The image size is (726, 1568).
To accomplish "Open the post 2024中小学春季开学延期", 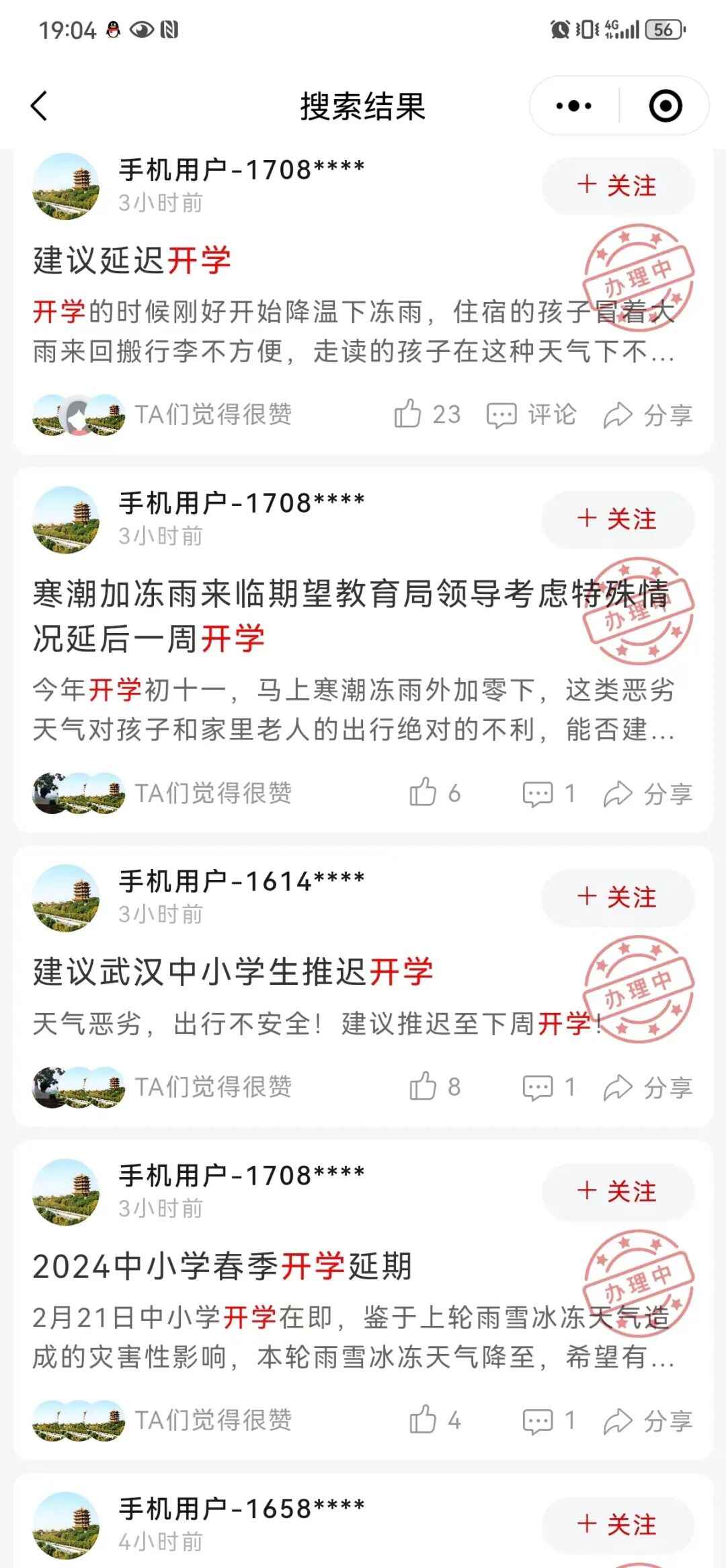I will [222, 1267].
